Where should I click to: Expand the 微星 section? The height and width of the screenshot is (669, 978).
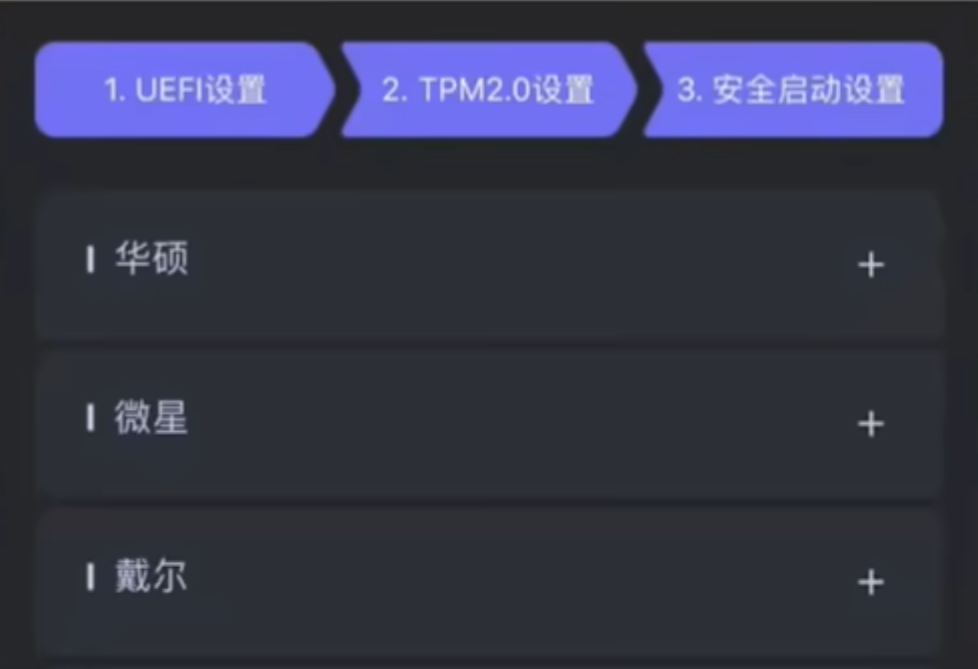point(870,424)
